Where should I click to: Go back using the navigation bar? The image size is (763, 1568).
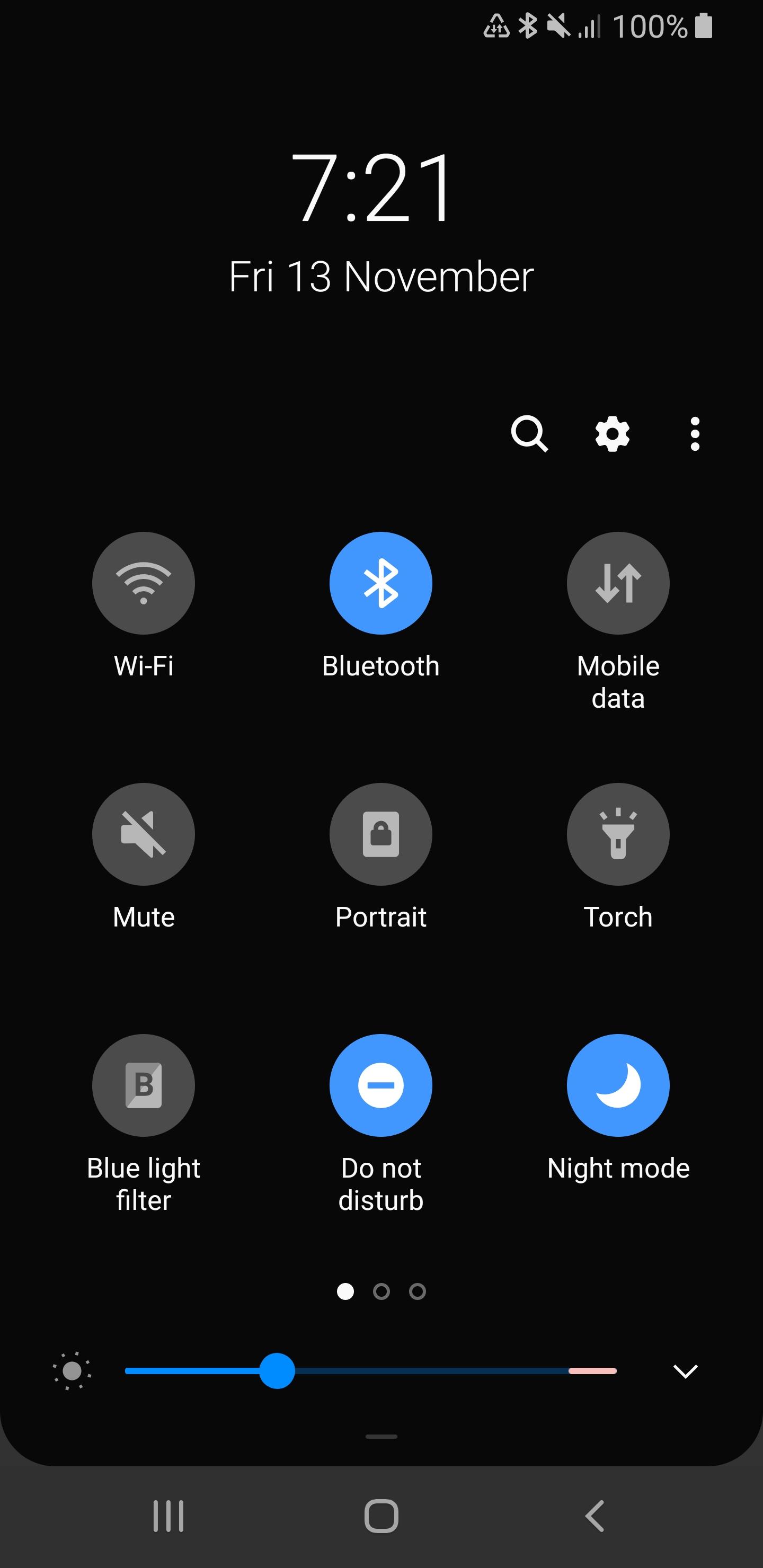595,1516
